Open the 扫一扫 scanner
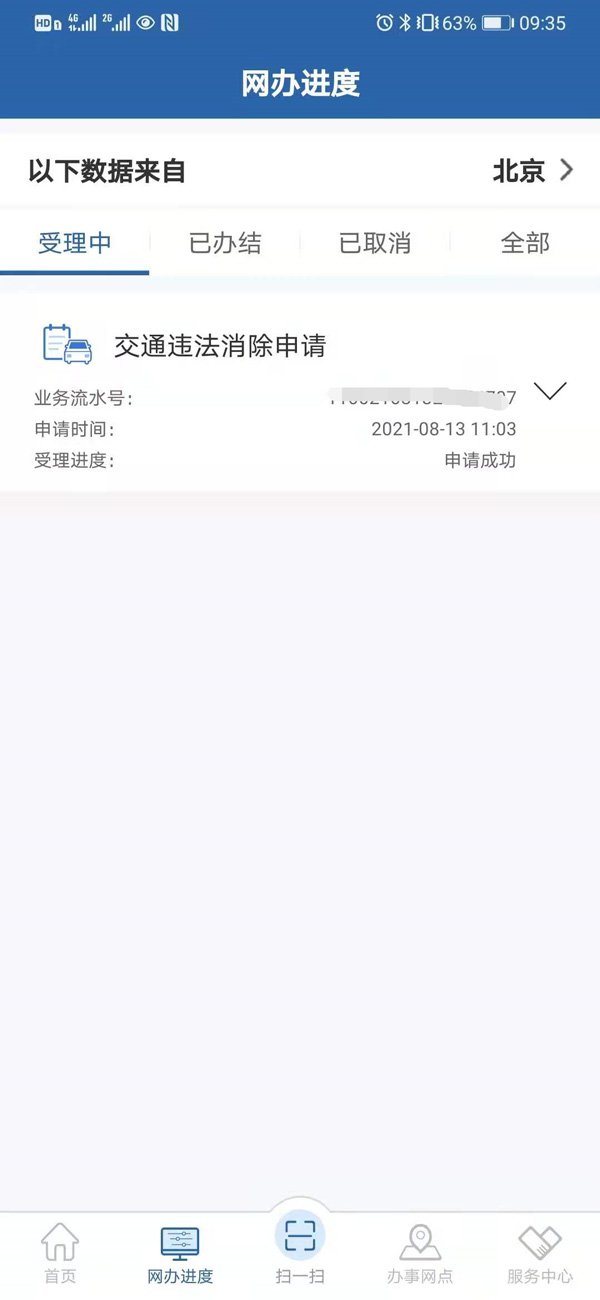Viewport: 600px width, 1300px height. (300, 1247)
